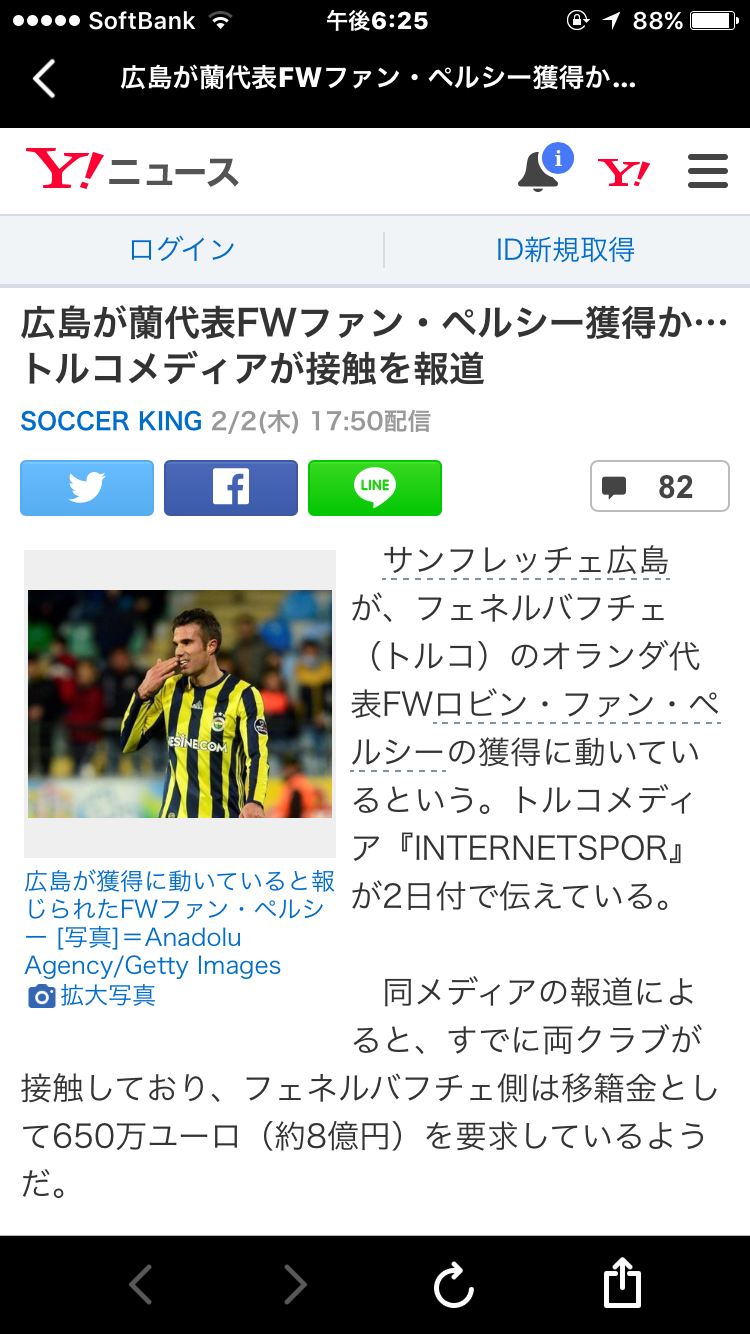
Task: Tap 拡大写真 to enlarge the photo
Action: [x=92, y=995]
